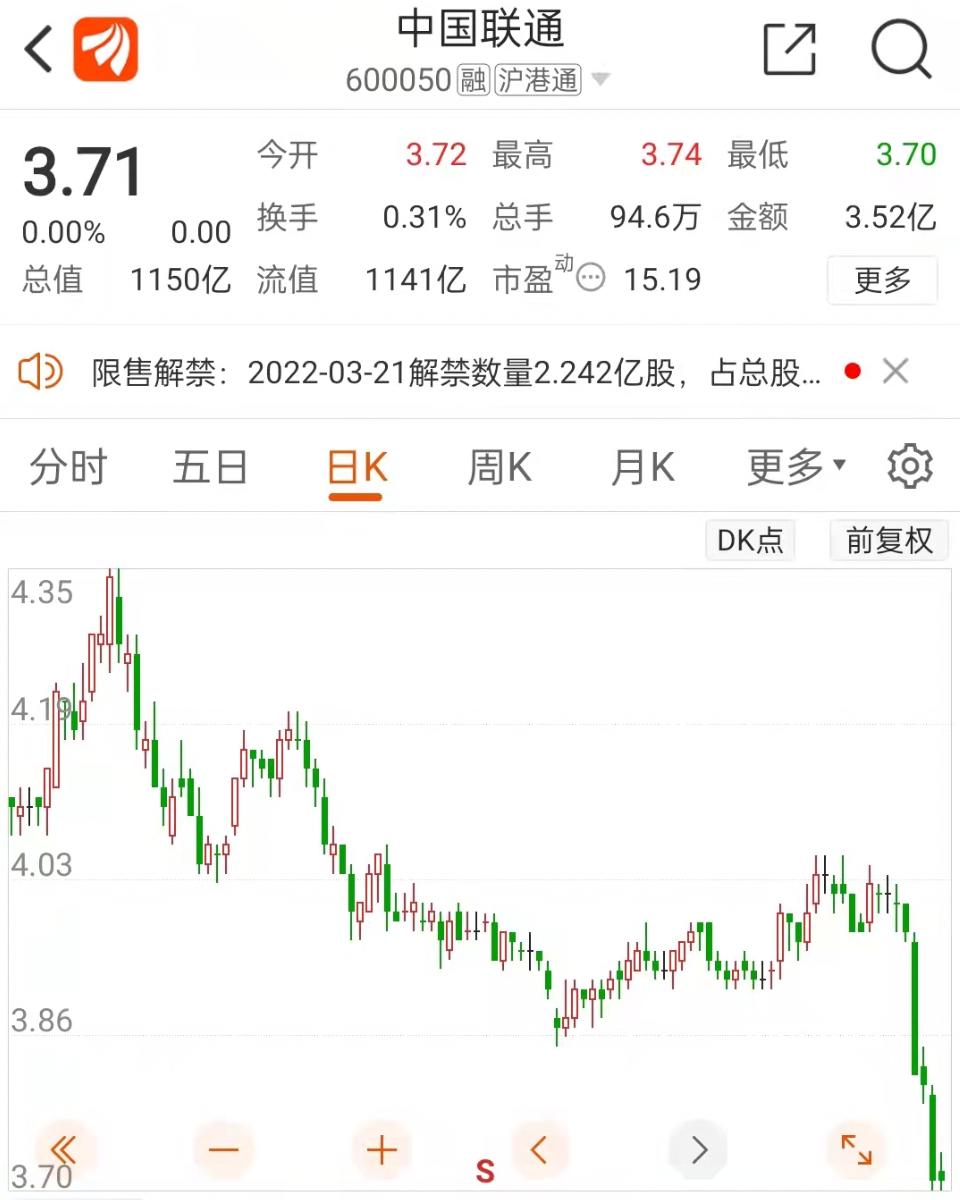The height and width of the screenshot is (1200, 960).
Task: Expand the chart to fullscreen
Action: (857, 1150)
